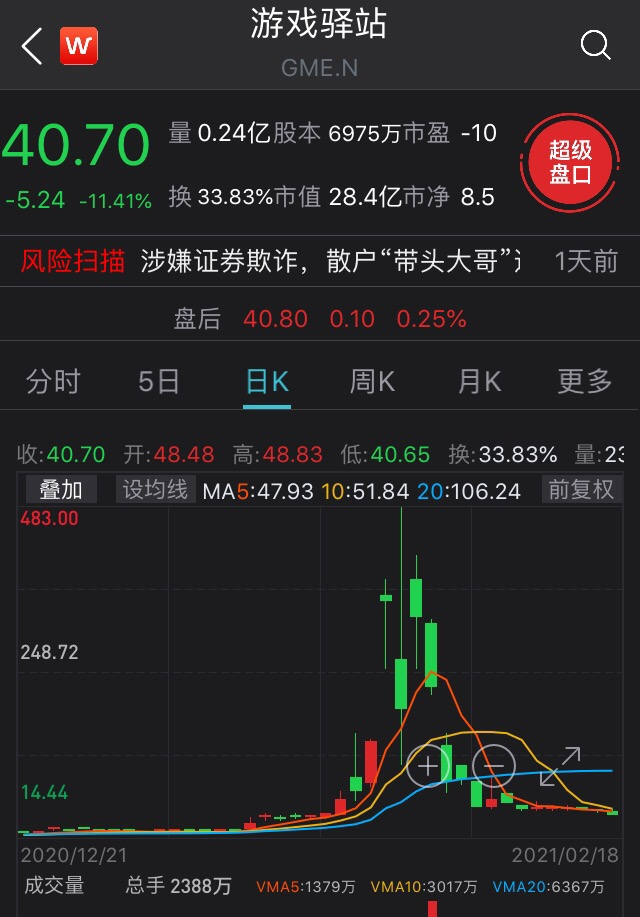This screenshot has width=640, height=917.
Task: Zoom in the chart with plus
Action: coord(428,767)
